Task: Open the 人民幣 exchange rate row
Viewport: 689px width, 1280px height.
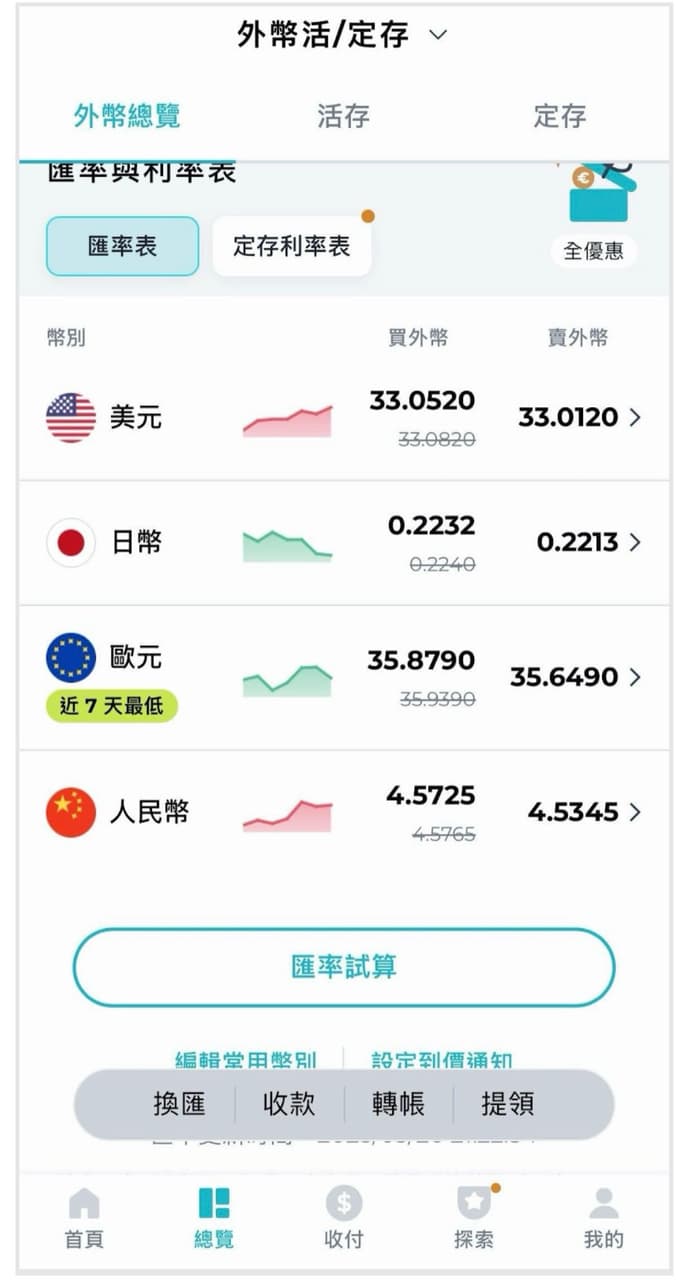Action: [x=344, y=813]
